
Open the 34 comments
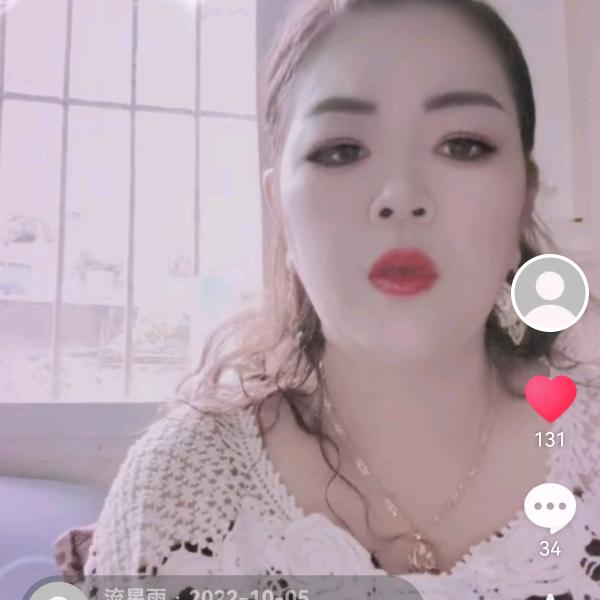550,508
